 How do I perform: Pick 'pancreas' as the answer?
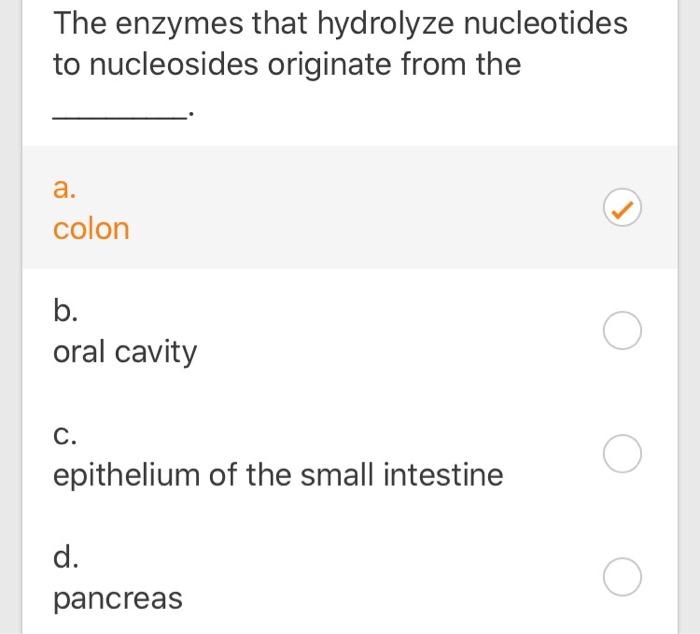tap(622, 578)
